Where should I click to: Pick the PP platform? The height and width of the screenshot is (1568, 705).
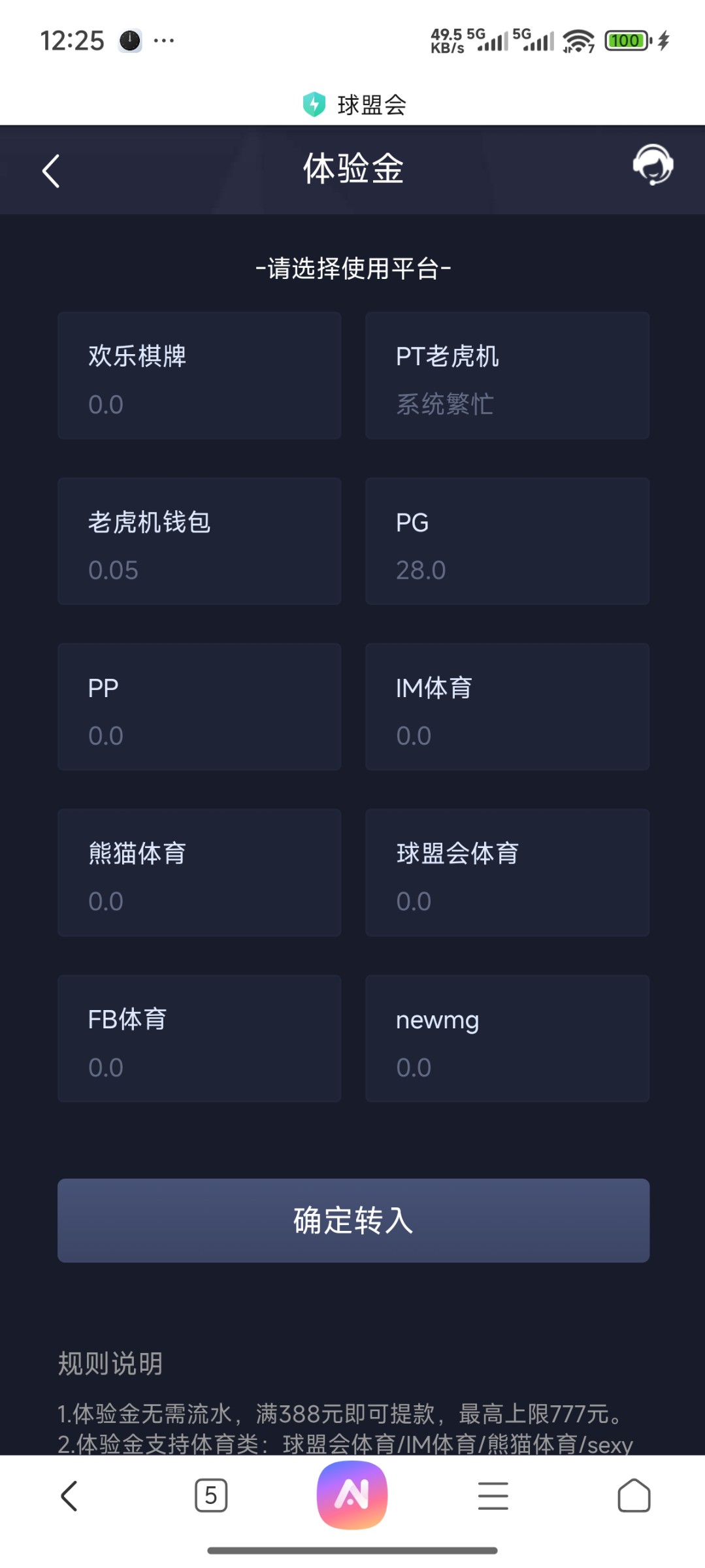click(199, 707)
